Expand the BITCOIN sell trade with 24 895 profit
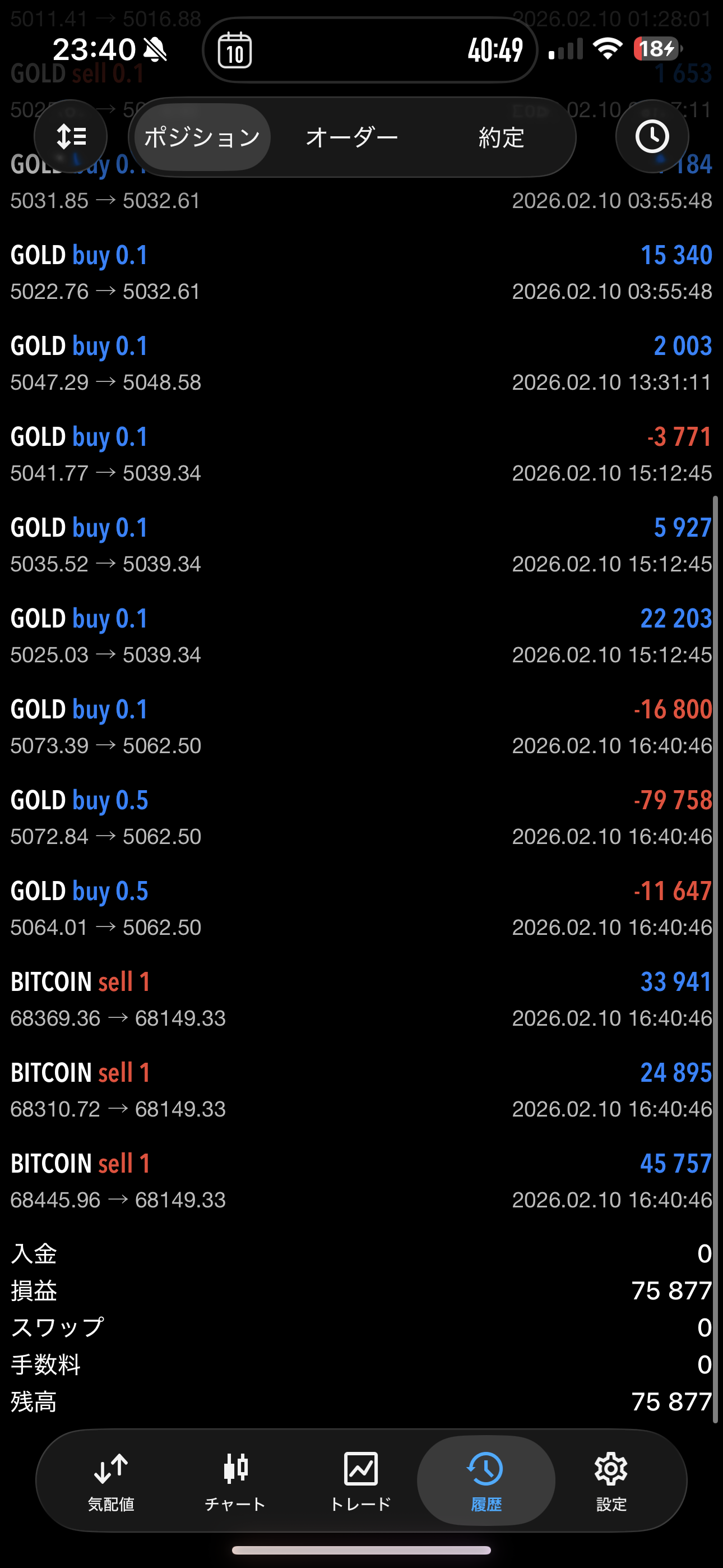 pyautogui.click(x=361, y=1090)
